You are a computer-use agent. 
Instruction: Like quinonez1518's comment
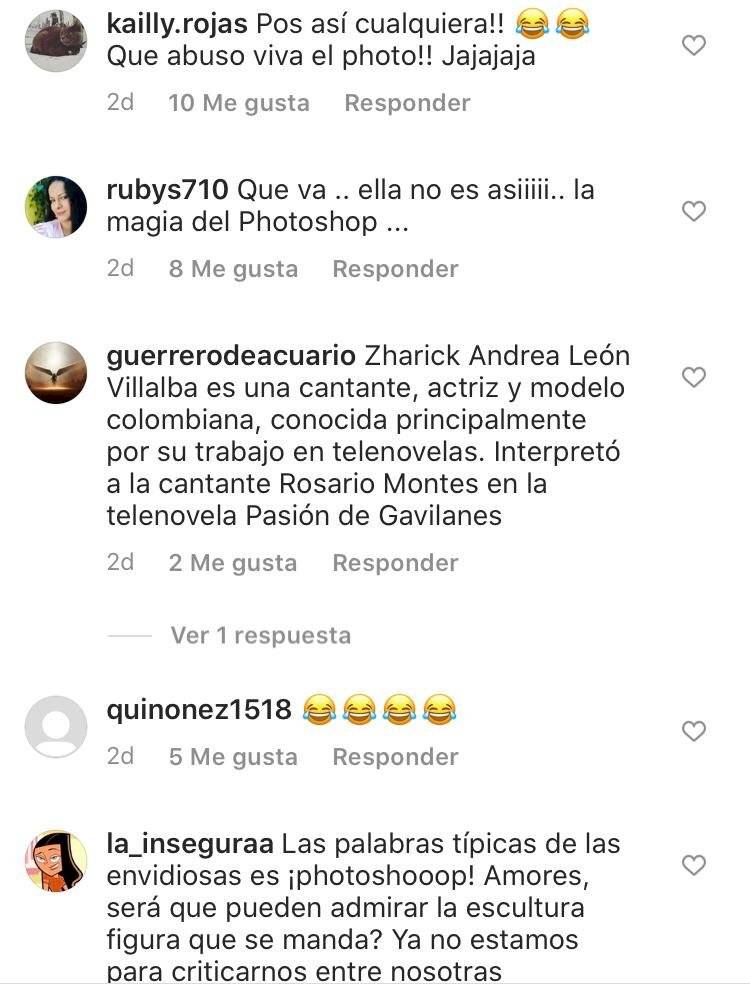coord(693,731)
